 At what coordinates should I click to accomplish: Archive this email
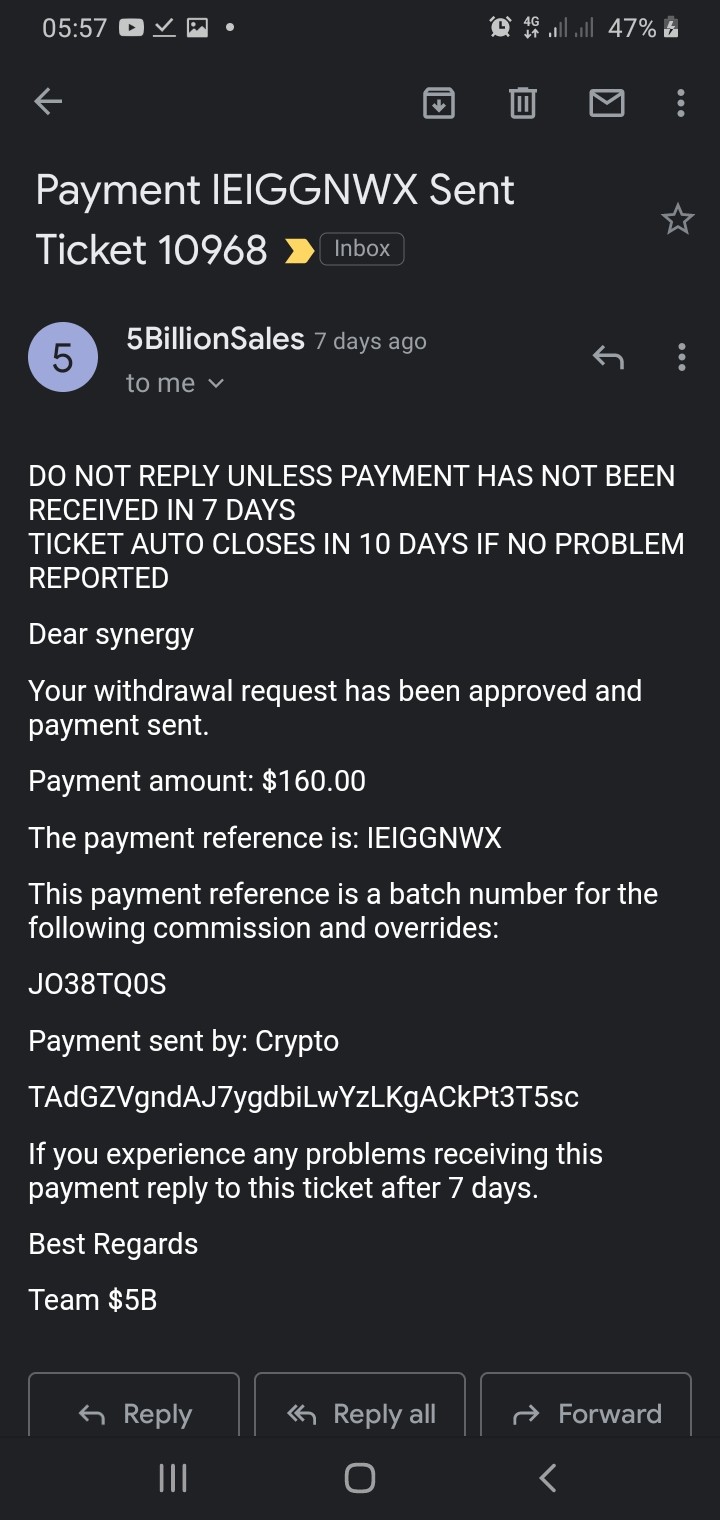coord(439,102)
